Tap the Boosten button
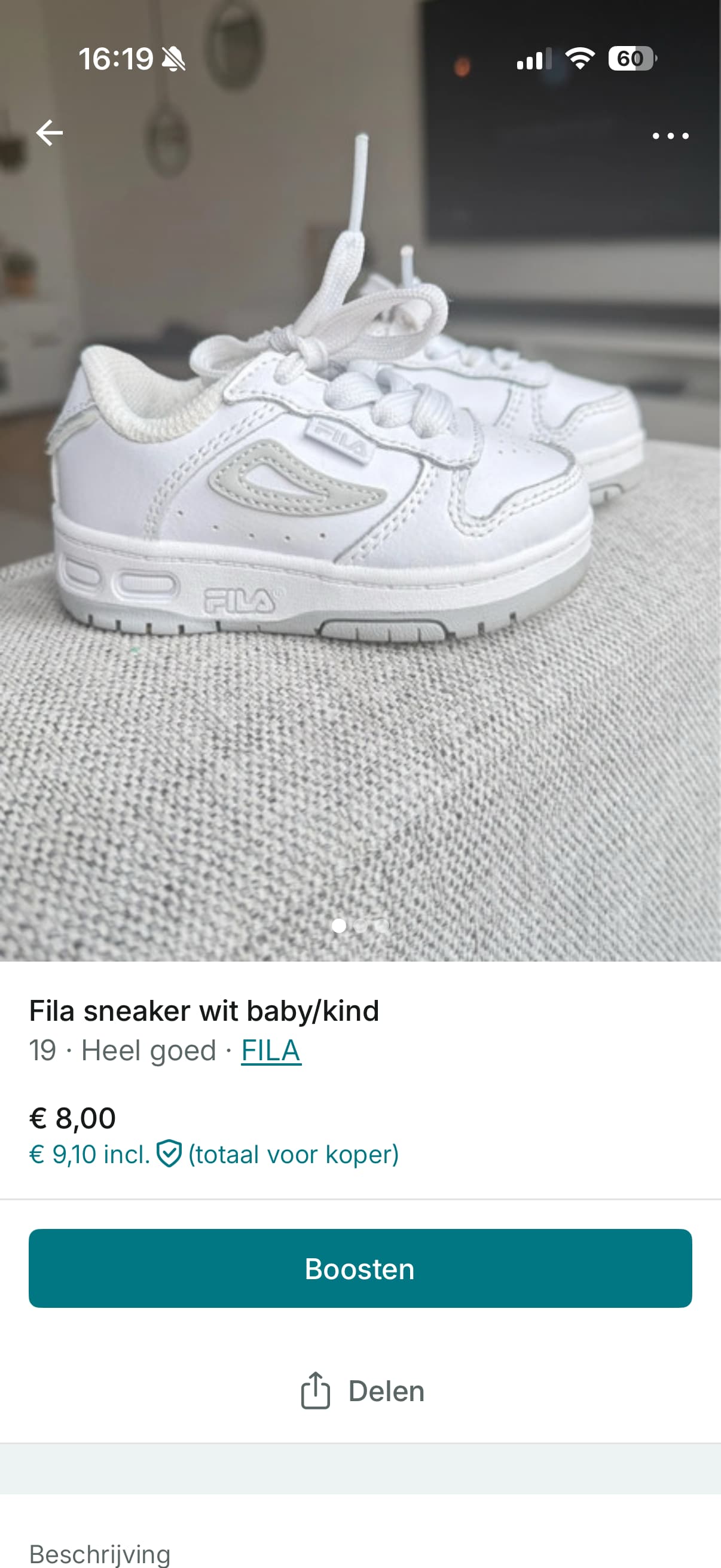The width and height of the screenshot is (721, 1568). click(360, 1268)
